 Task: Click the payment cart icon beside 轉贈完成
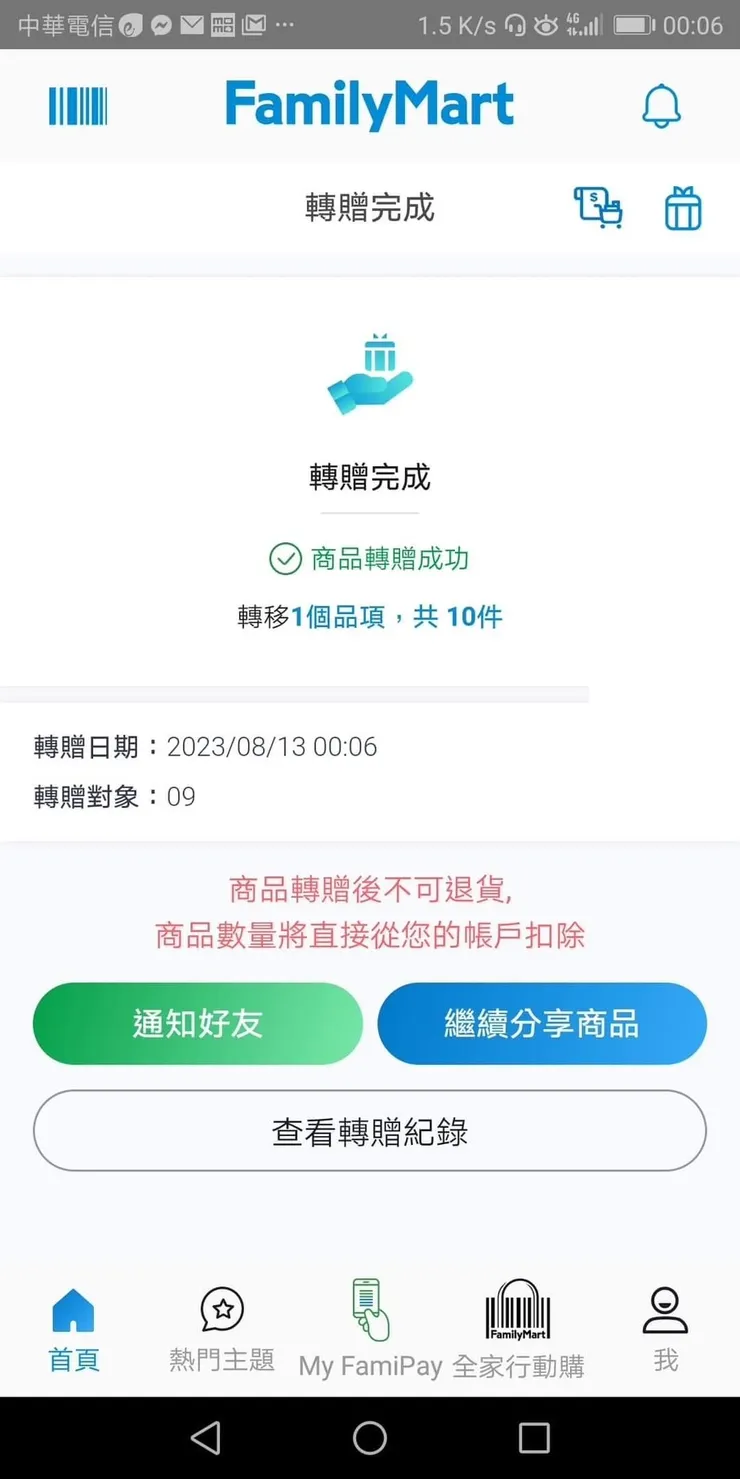[x=600, y=208]
